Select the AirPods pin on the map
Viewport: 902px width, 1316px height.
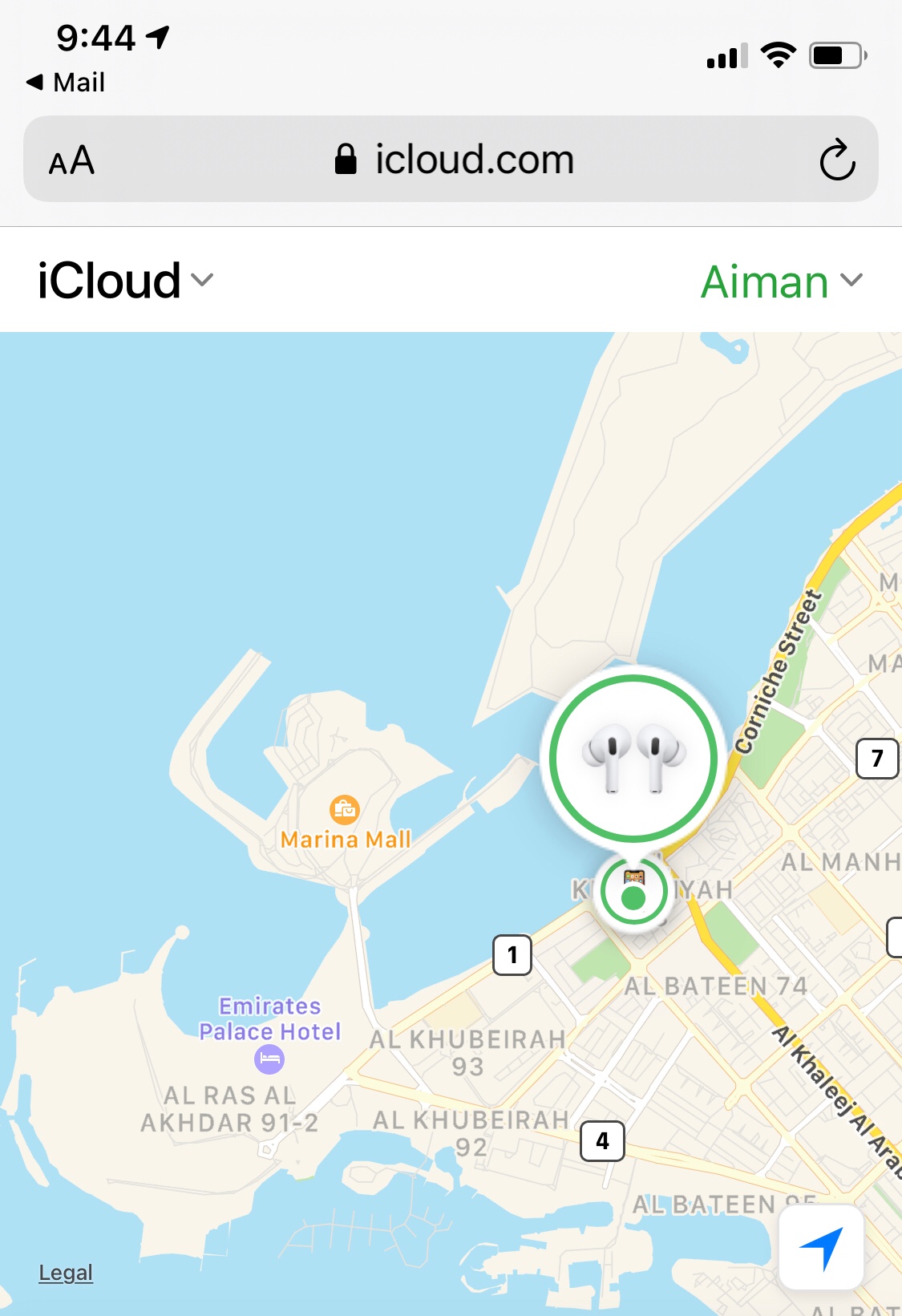tap(633, 757)
